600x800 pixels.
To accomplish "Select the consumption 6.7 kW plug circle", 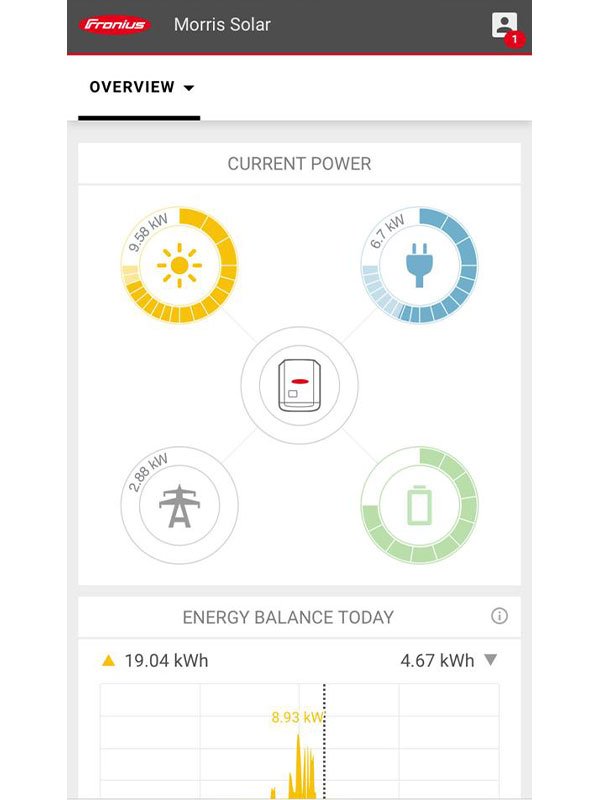I will tap(419, 266).
